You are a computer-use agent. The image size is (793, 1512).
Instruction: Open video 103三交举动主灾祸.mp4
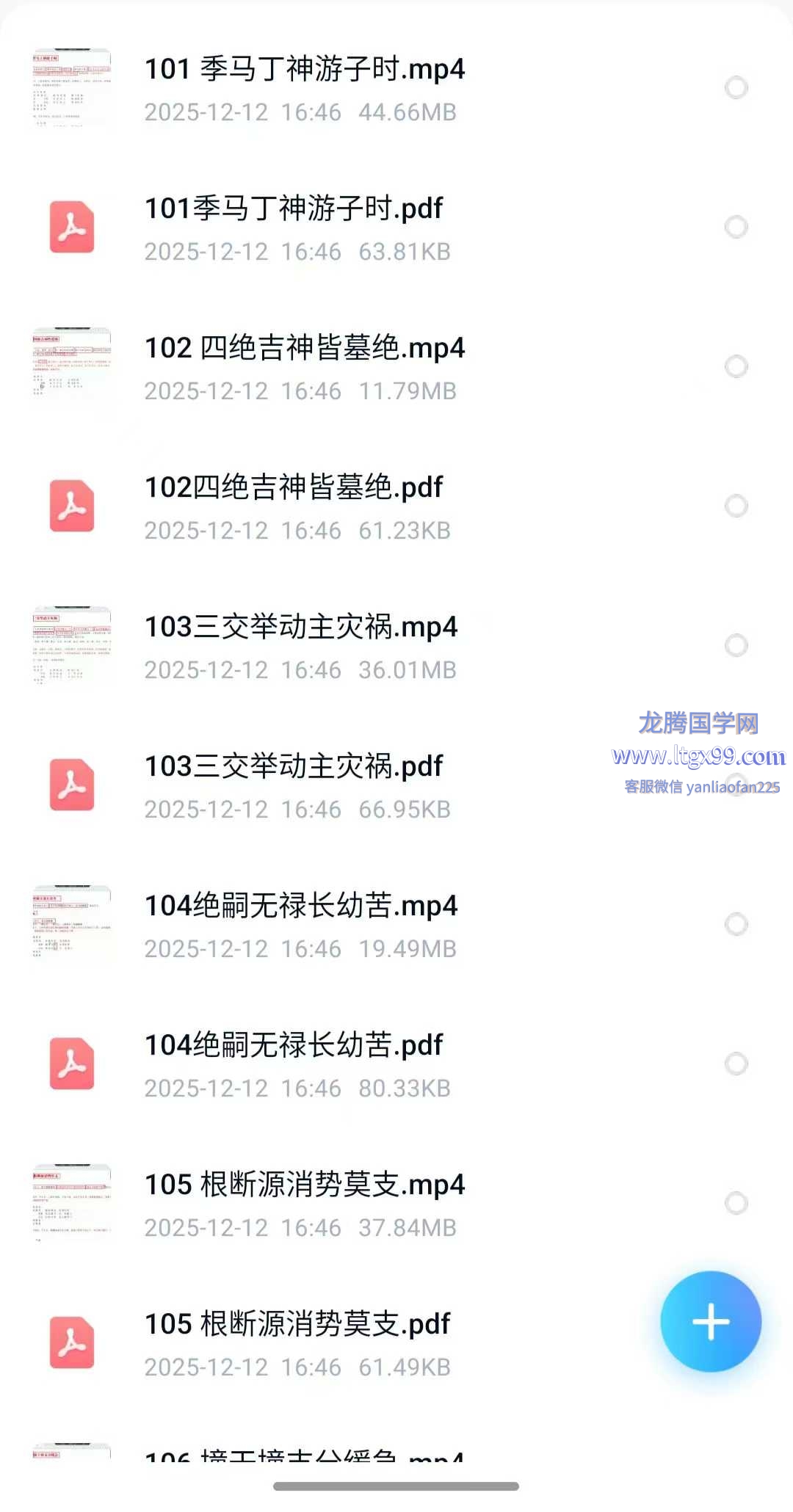coord(300,628)
